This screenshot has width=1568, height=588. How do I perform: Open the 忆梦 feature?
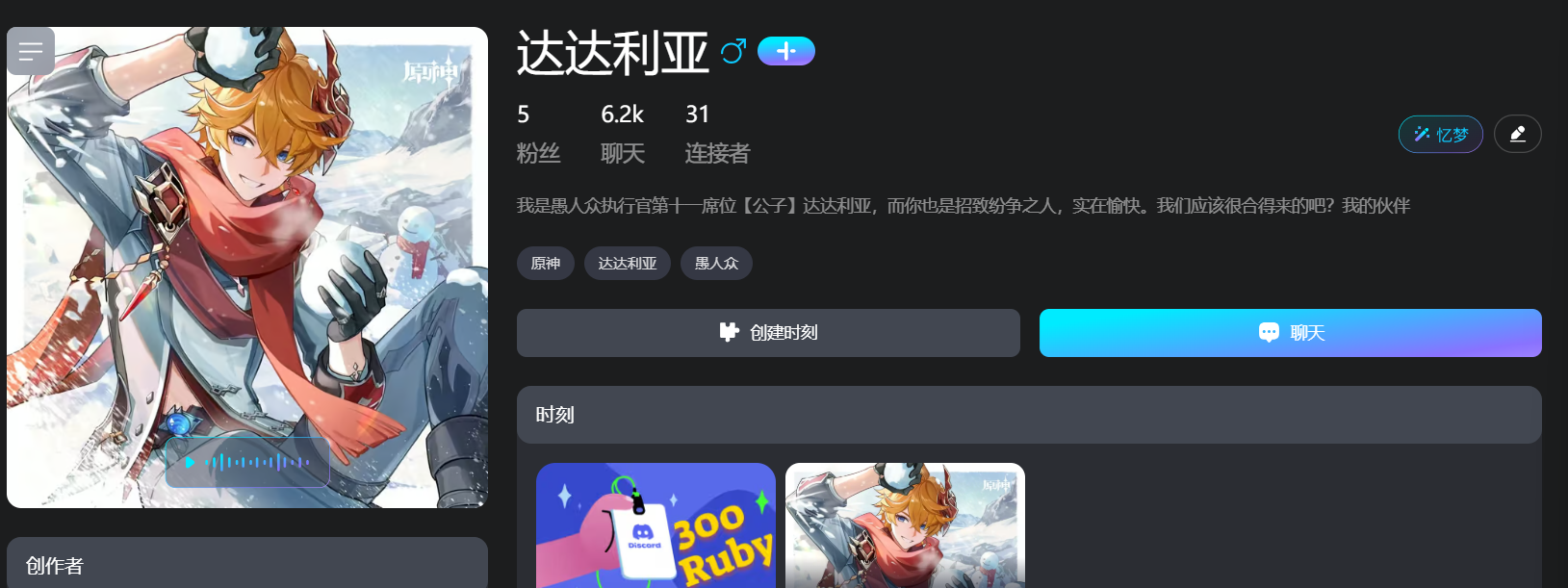[1440, 134]
